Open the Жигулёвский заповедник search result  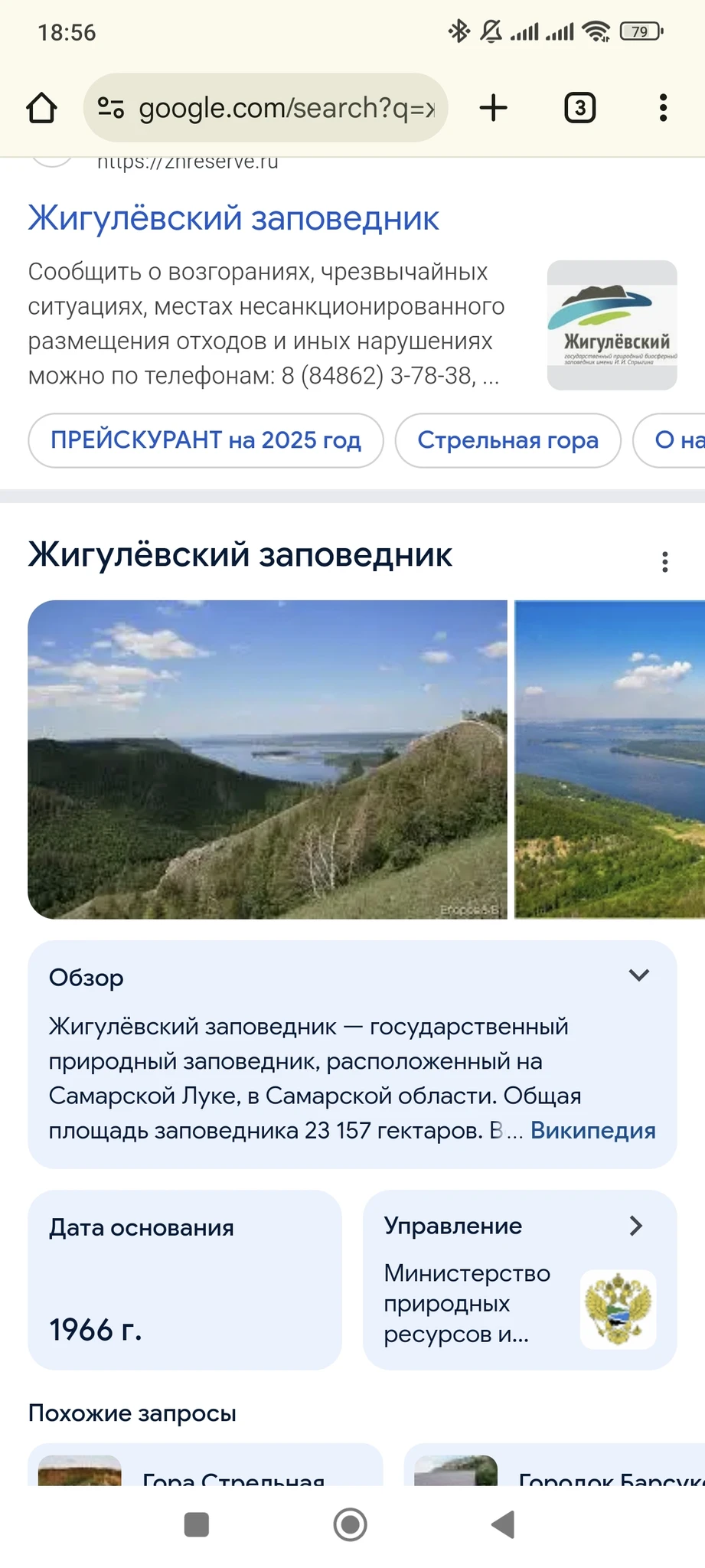pyautogui.click(x=233, y=218)
